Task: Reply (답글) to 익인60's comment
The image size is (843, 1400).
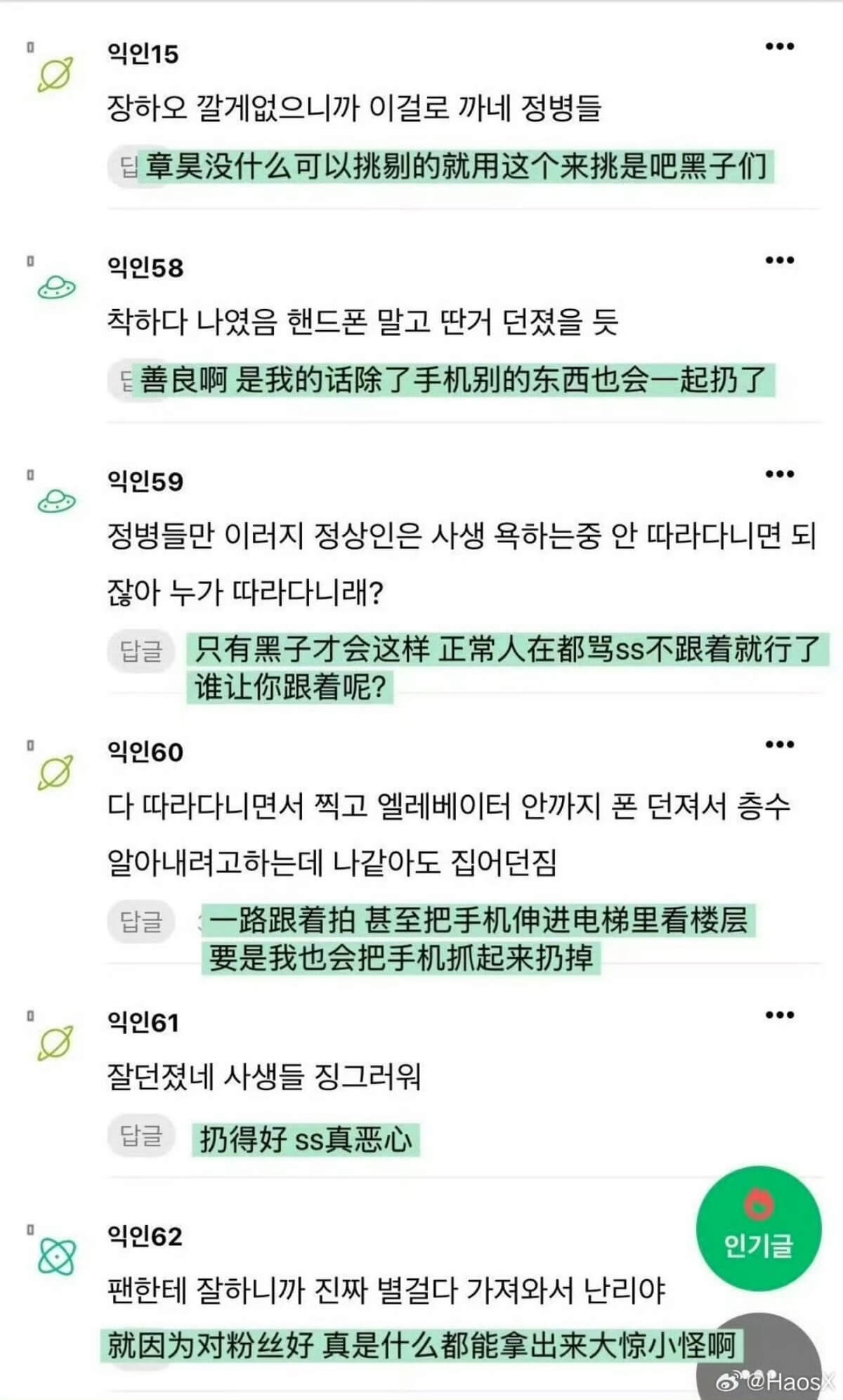Action: tap(141, 921)
